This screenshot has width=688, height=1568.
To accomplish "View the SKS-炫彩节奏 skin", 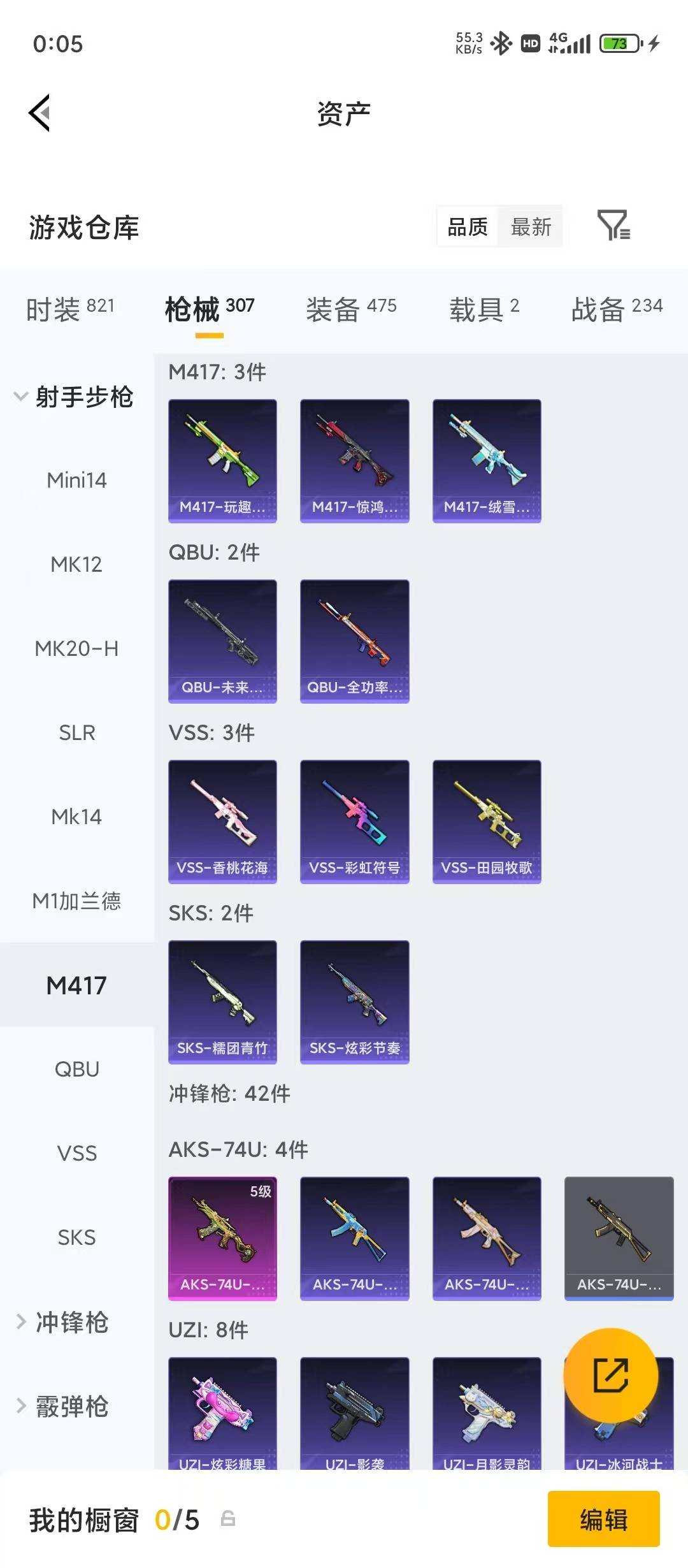I will [x=354, y=1002].
